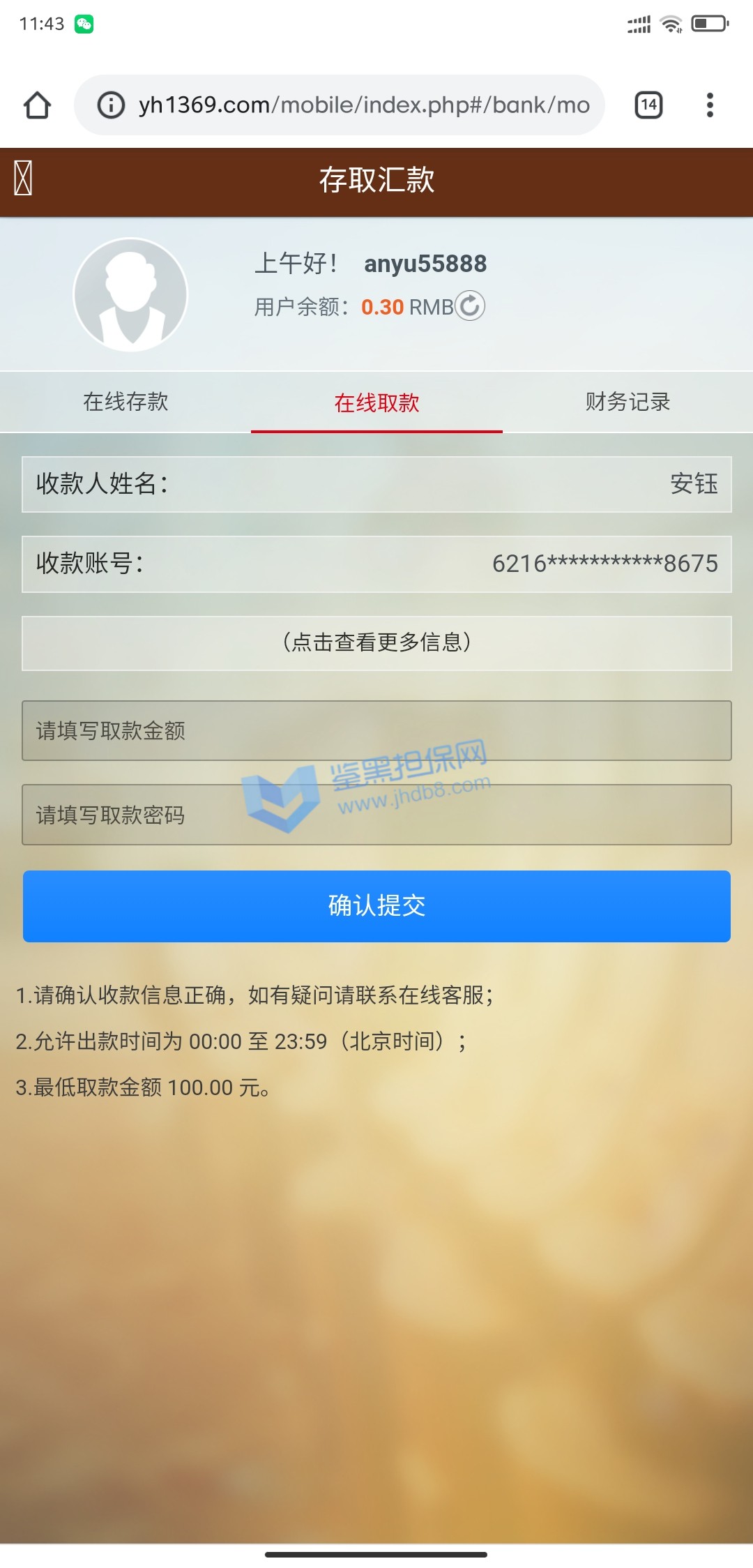Image resolution: width=753 pixels, height=1568 pixels.
Task: Refresh the user balance
Action: [470, 306]
